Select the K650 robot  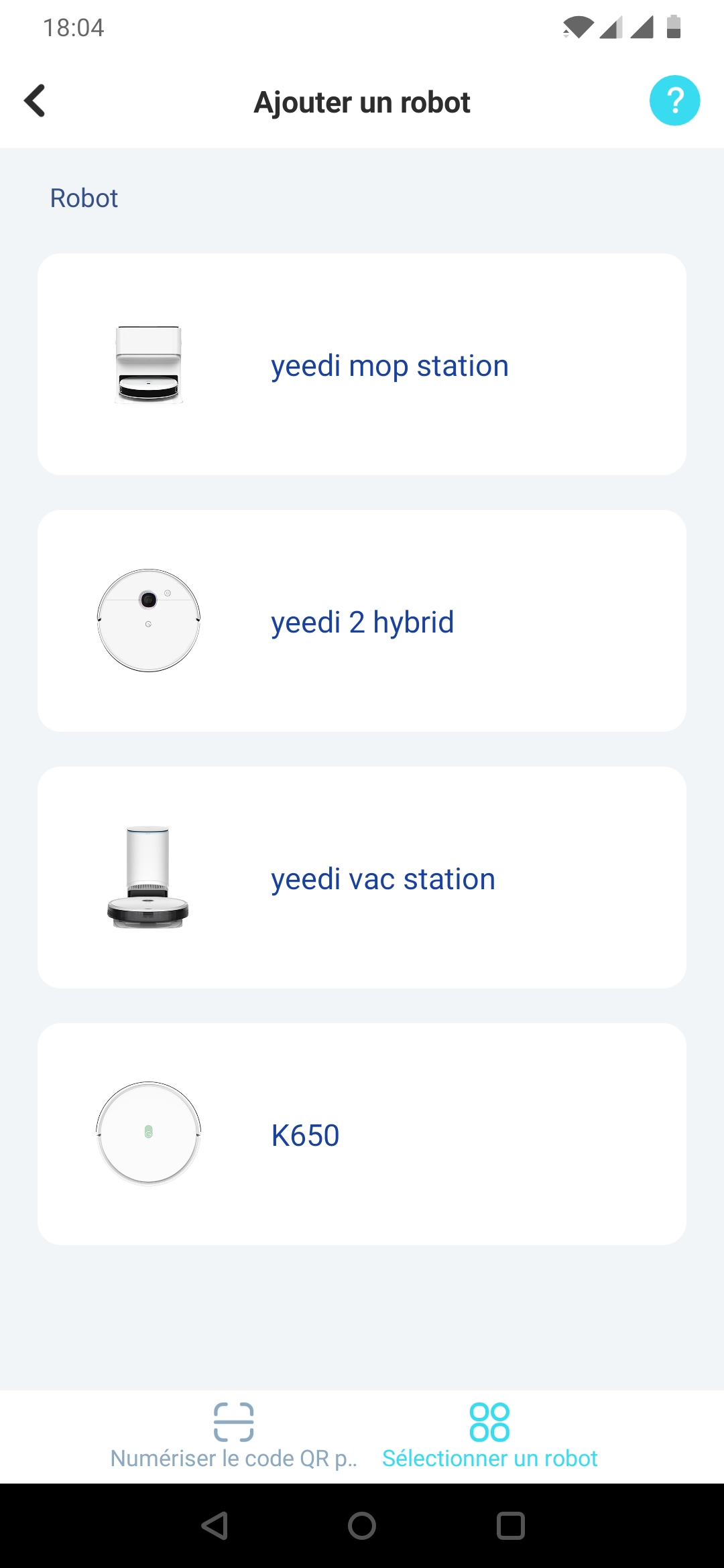tap(362, 1134)
